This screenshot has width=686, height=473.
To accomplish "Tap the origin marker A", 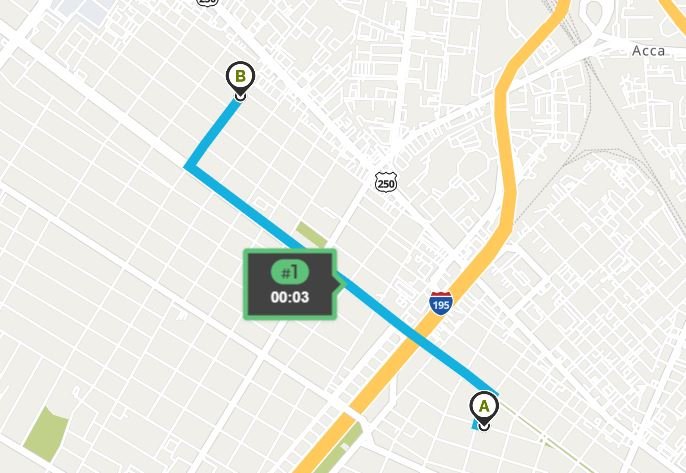I will click(x=483, y=408).
